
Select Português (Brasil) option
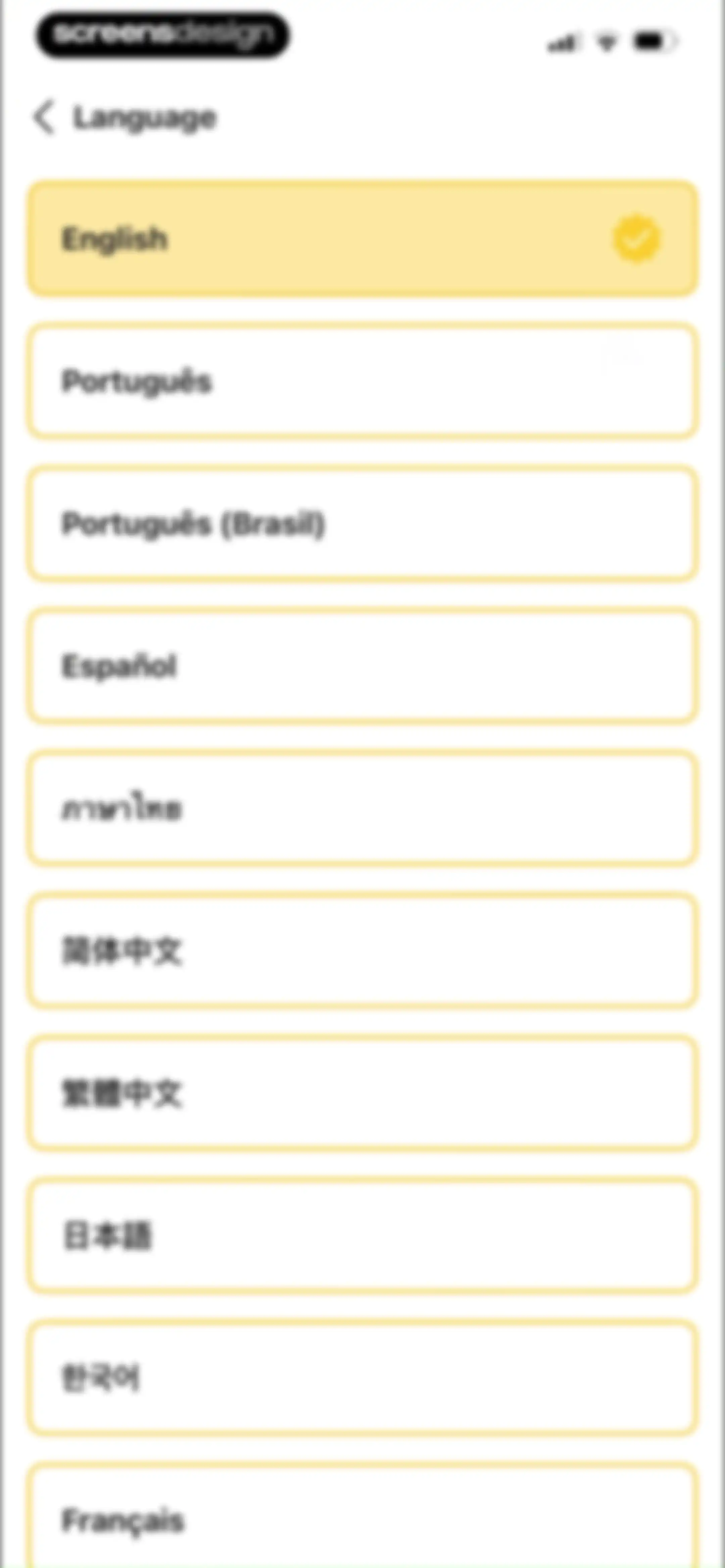coord(362,523)
